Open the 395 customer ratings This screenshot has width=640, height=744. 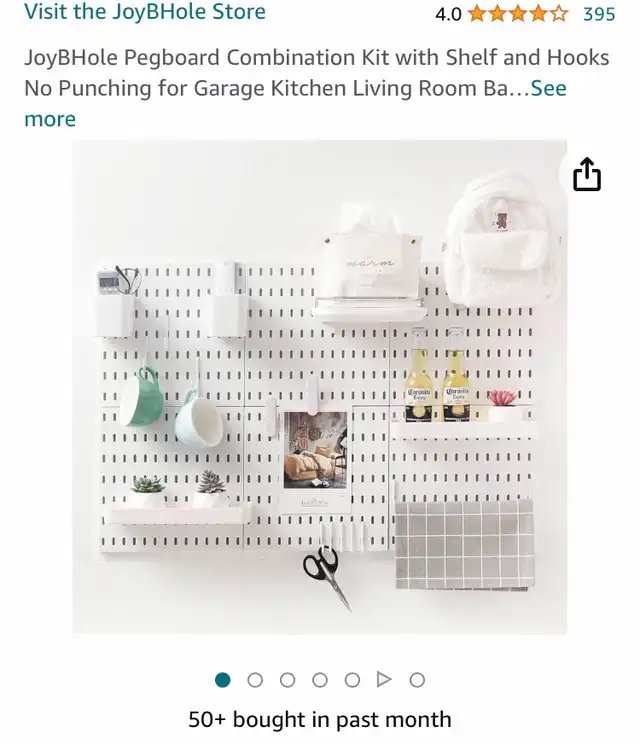click(599, 14)
